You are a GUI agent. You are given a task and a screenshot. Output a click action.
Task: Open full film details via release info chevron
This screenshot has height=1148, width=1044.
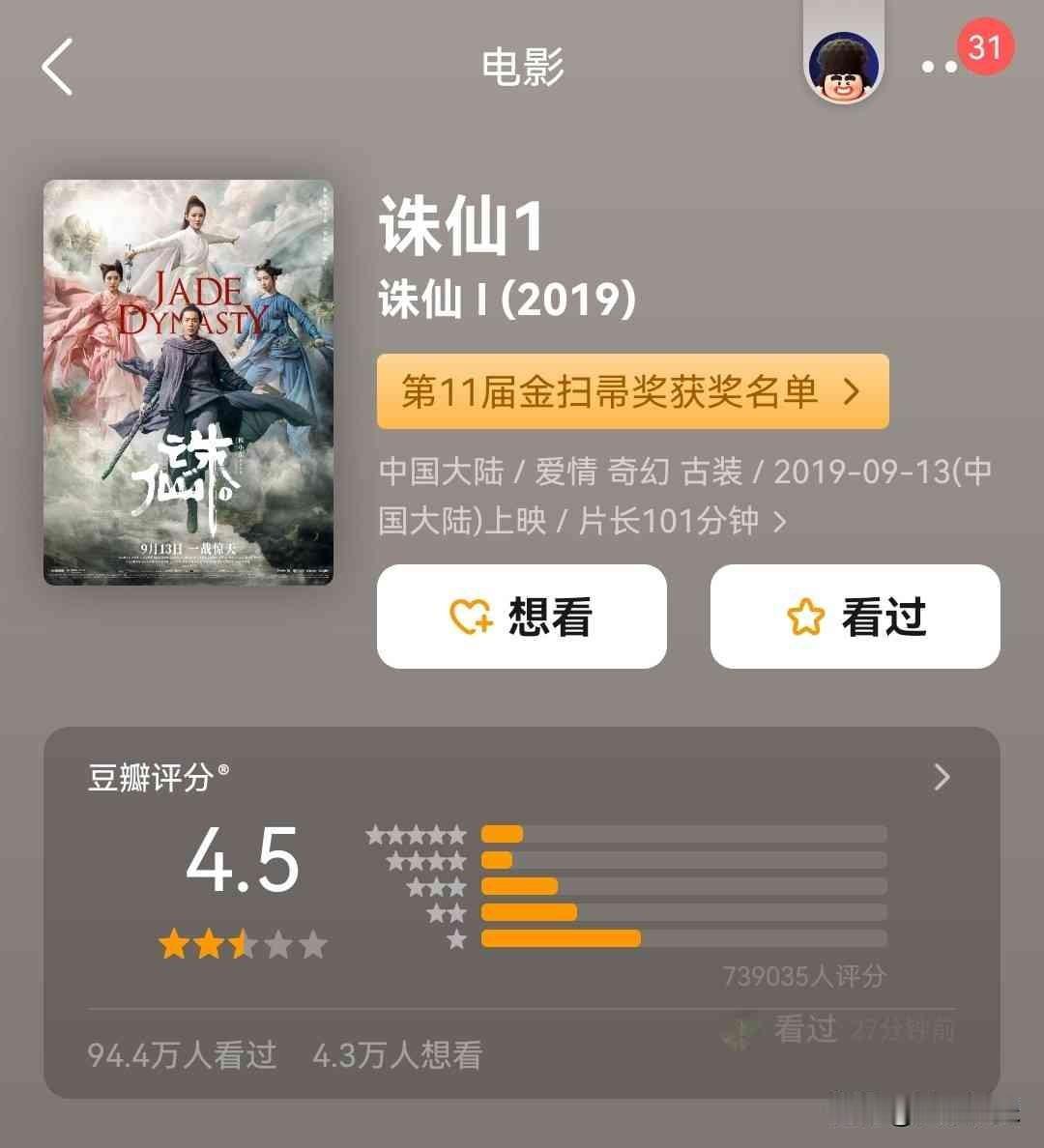(779, 520)
